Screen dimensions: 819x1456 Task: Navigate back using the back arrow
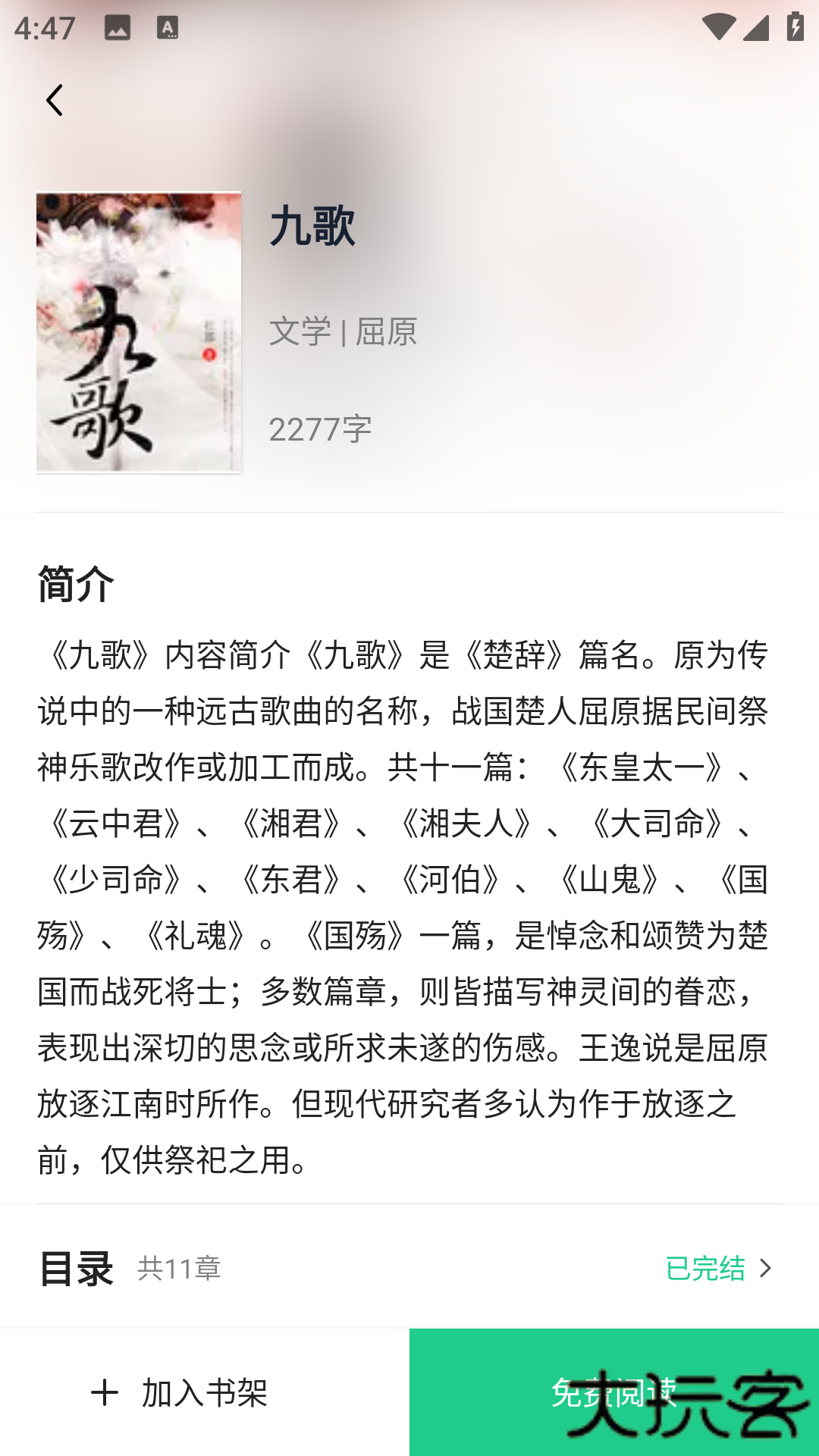(55, 101)
